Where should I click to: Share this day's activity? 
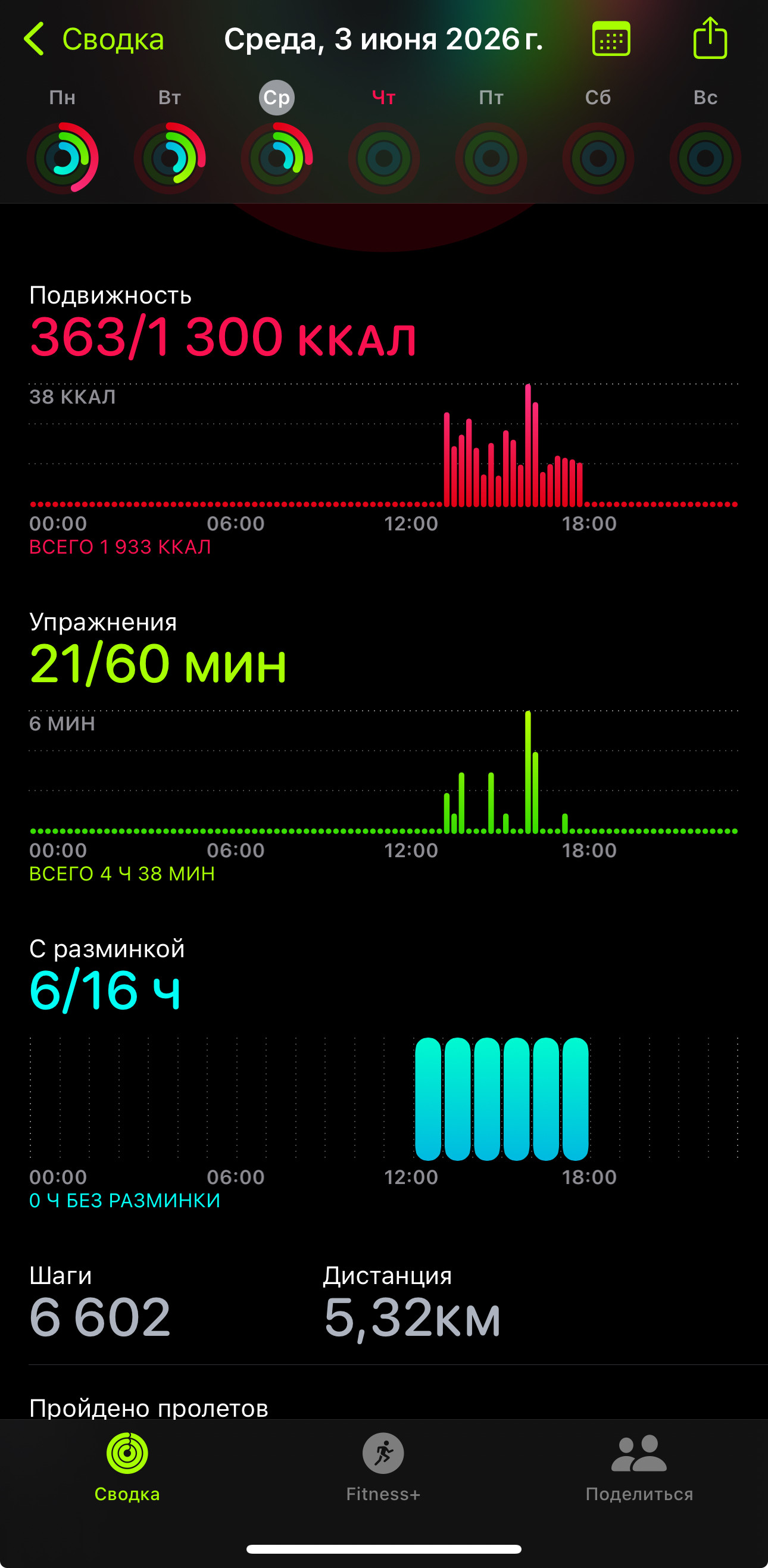[710, 38]
